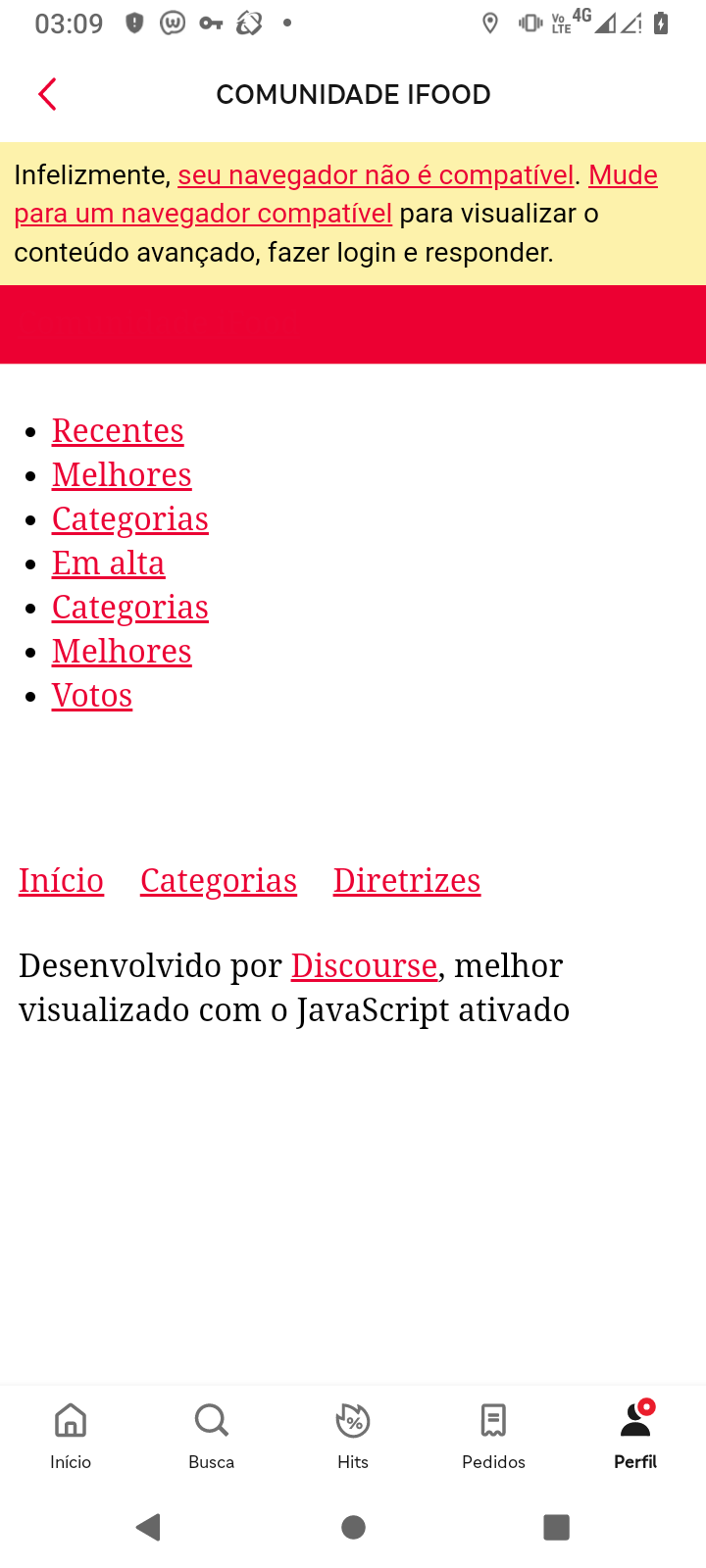
Task: Tap the system home button
Action: pyautogui.click(x=354, y=1527)
